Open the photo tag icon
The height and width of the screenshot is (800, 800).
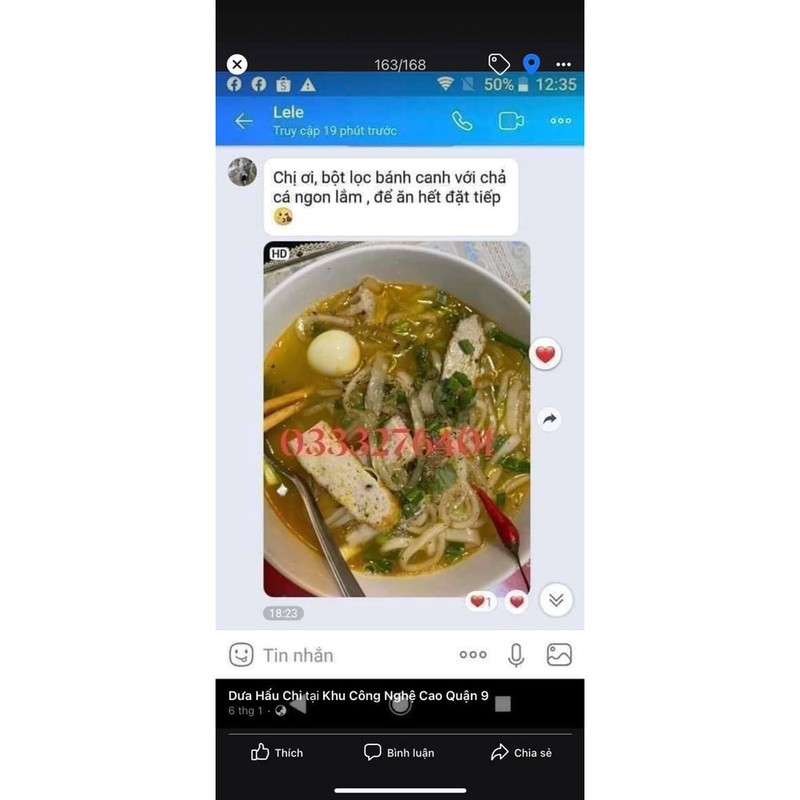(x=498, y=64)
